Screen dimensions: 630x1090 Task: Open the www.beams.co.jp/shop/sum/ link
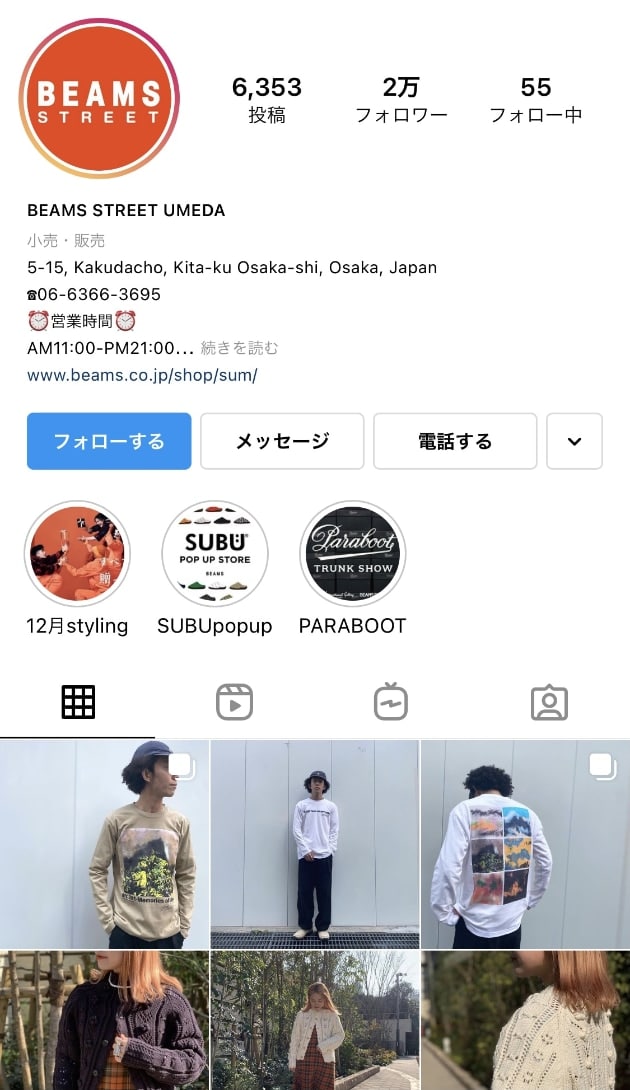click(x=142, y=375)
